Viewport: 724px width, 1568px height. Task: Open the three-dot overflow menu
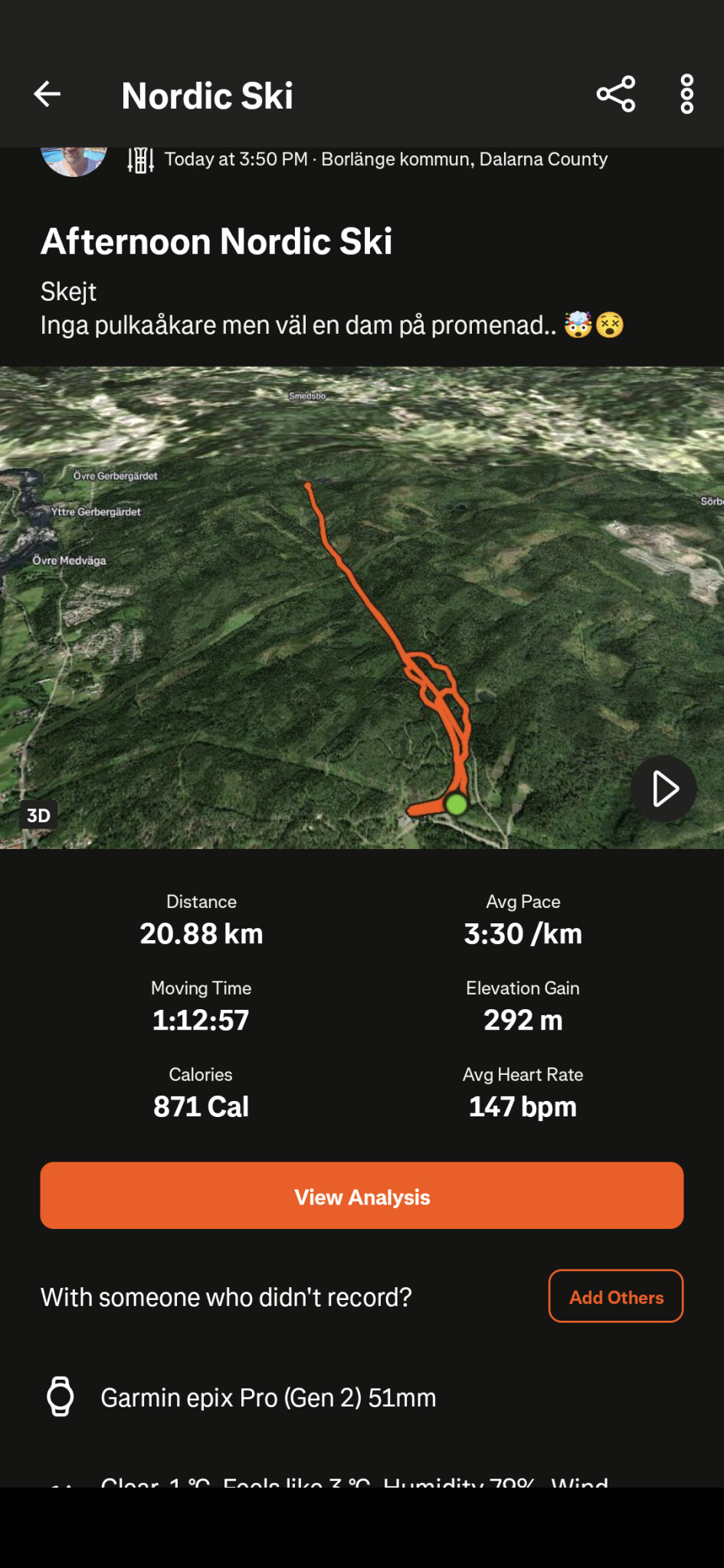[x=687, y=94]
